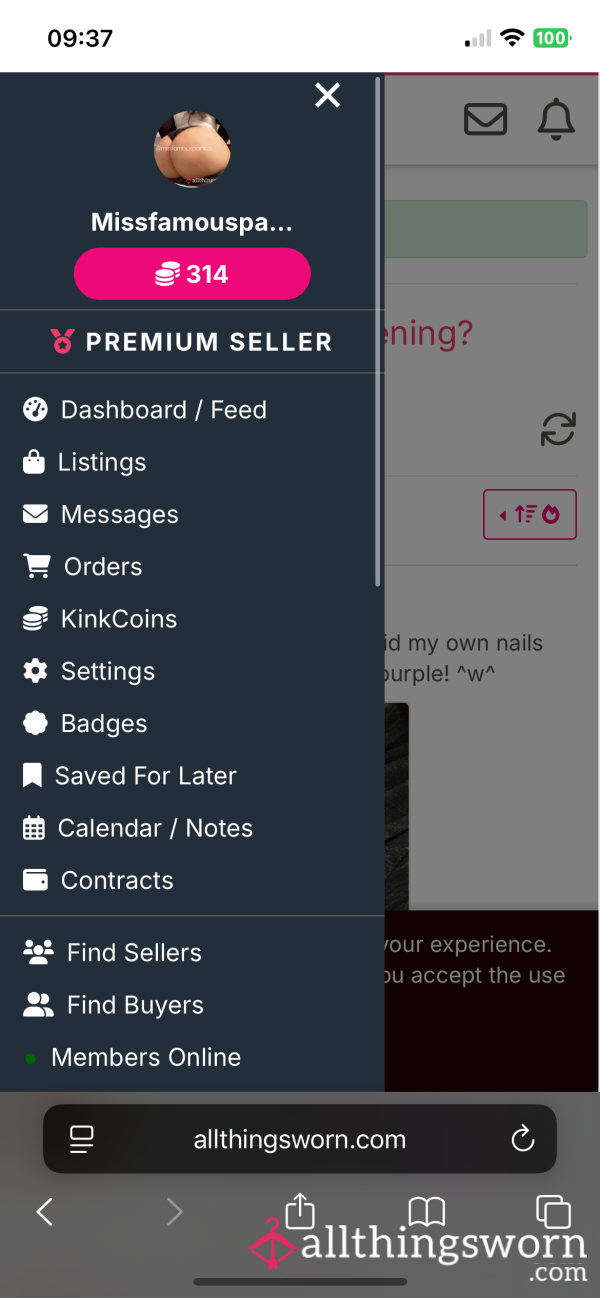Open the mail envelope icon
600x1298 pixels.
tap(486, 120)
